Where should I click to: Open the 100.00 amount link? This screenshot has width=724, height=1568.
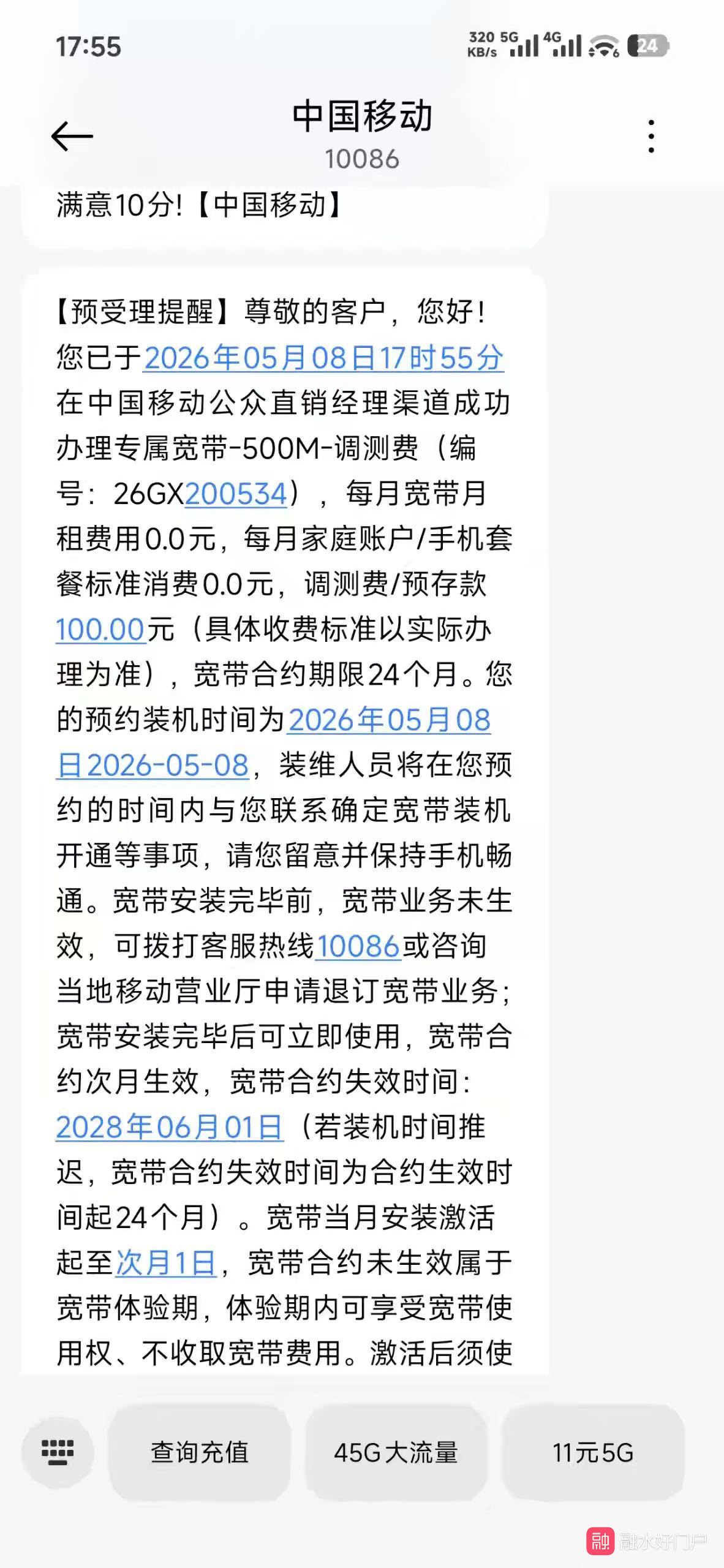pyautogui.click(x=100, y=630)
